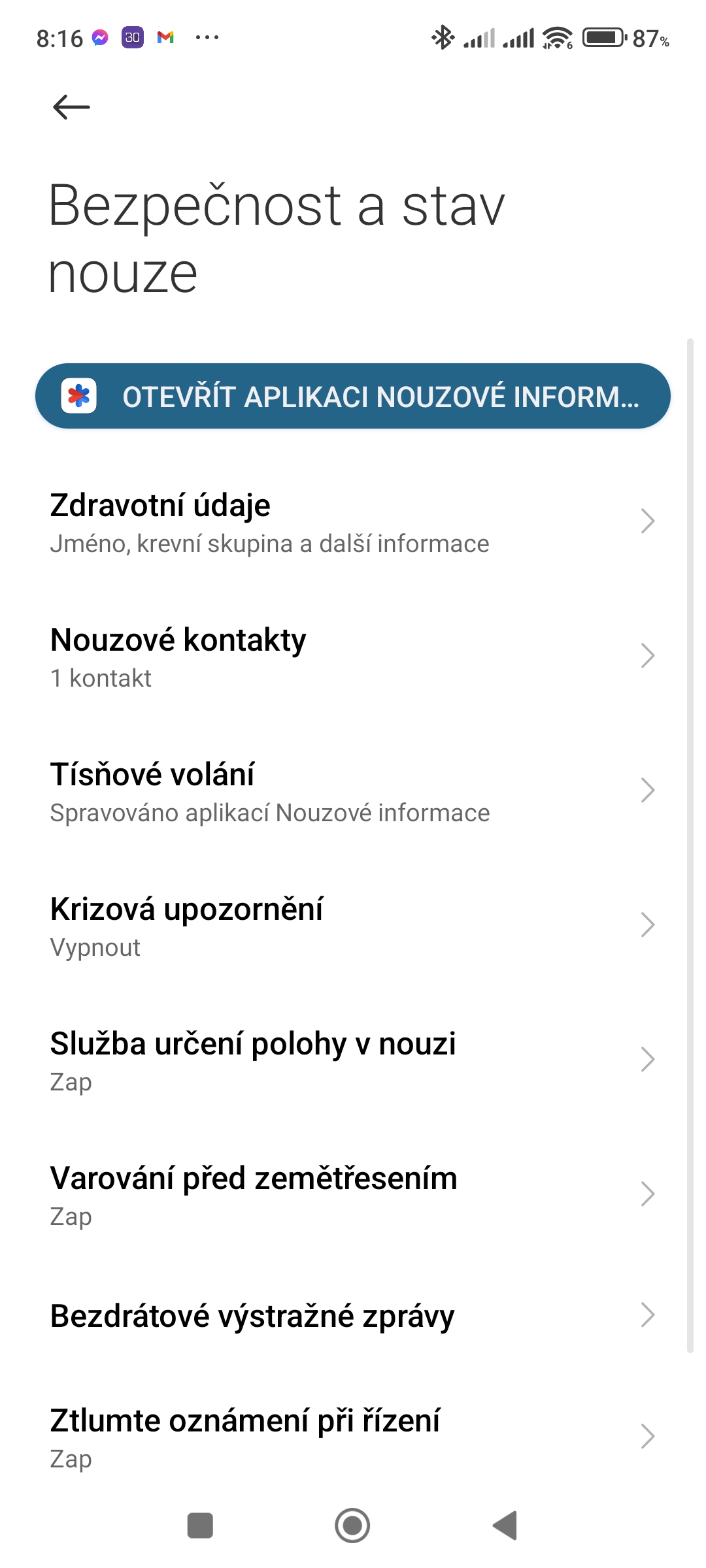Go back using the top arrow
The width and height of the screenshot is (706, 1568).
click(x=71, y=107)
